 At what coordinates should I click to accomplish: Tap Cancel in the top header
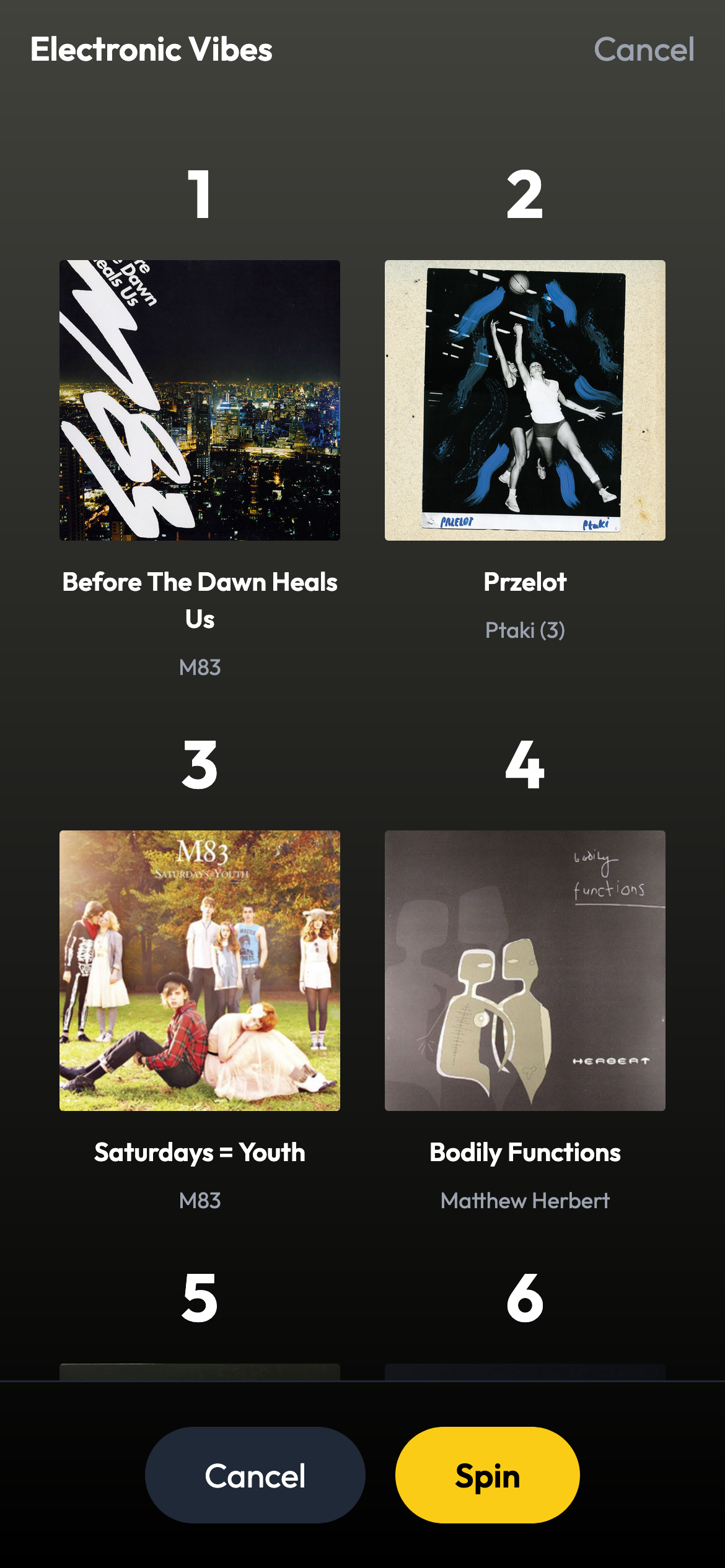643,50
